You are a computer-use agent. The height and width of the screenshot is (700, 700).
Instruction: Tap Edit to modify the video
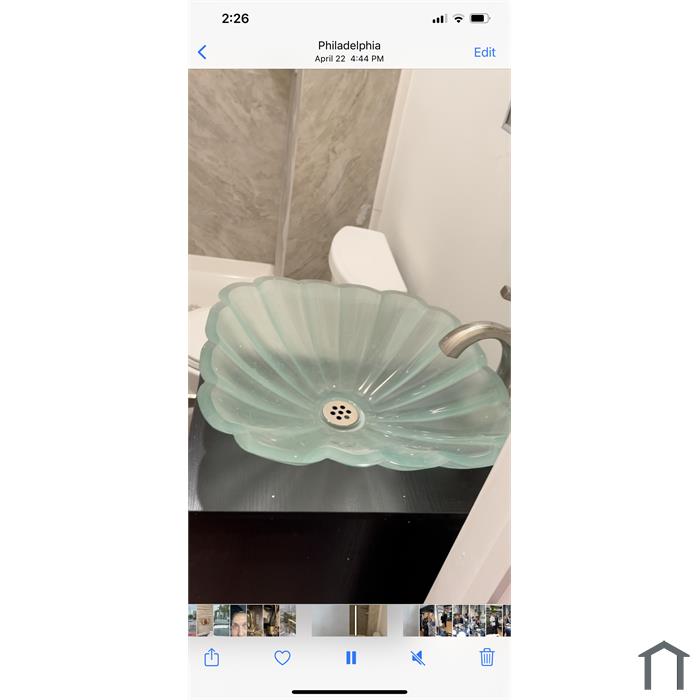pos(484,52)
